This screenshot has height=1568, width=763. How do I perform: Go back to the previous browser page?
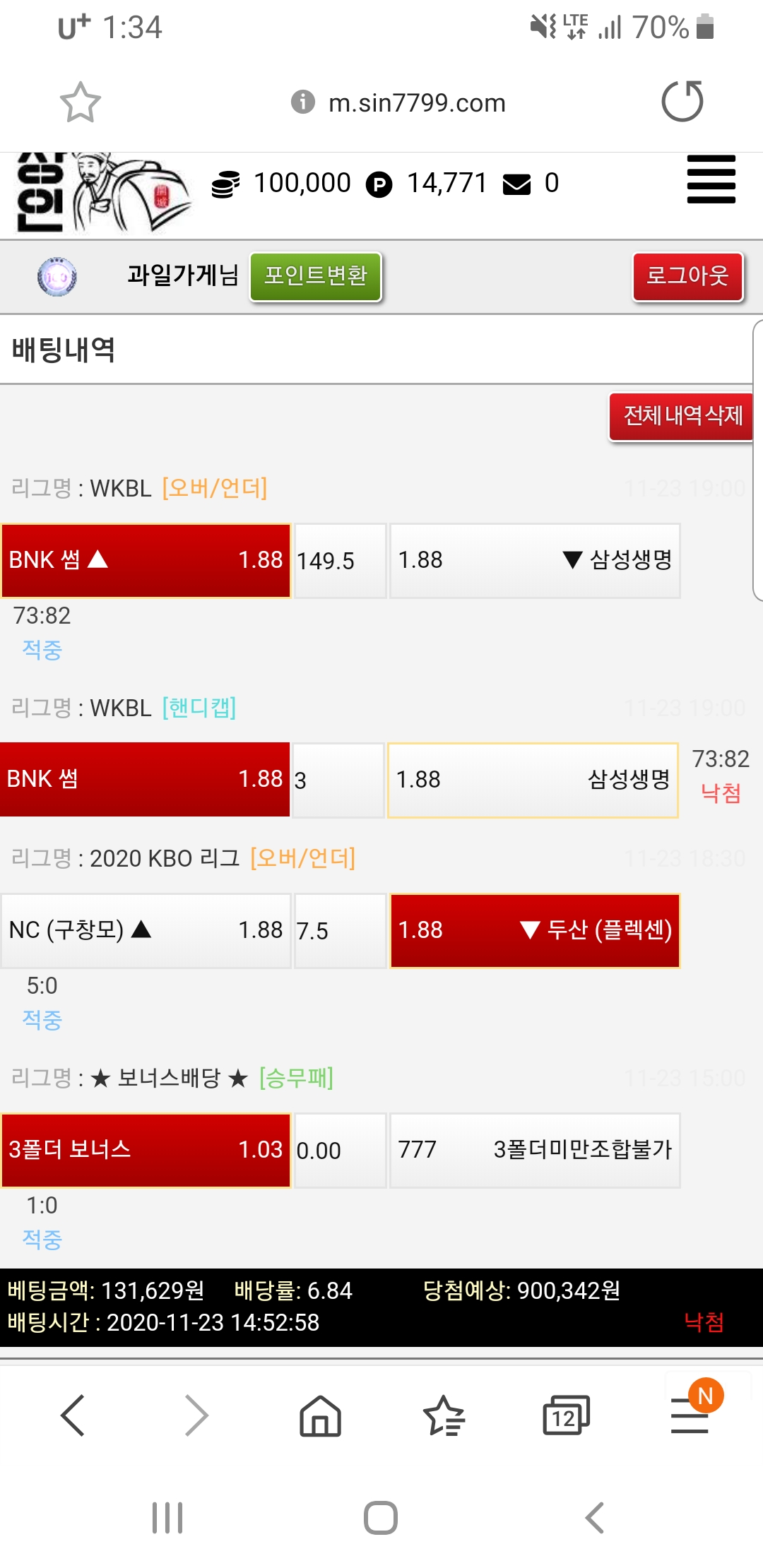point(73,1415)
